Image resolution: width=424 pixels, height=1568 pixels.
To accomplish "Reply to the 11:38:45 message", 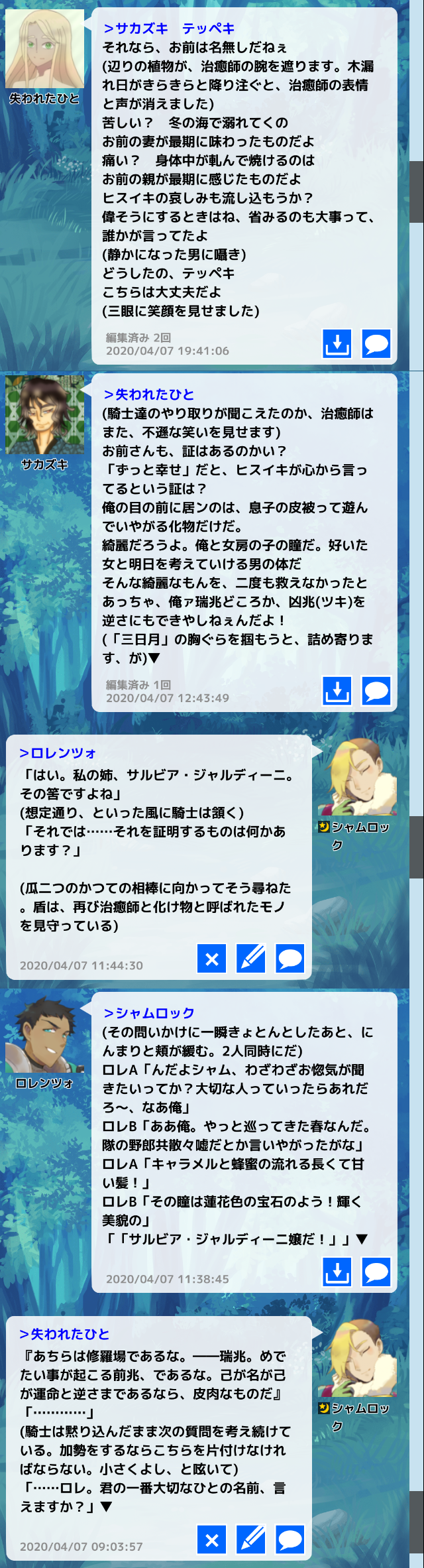I will point(376,1272).
